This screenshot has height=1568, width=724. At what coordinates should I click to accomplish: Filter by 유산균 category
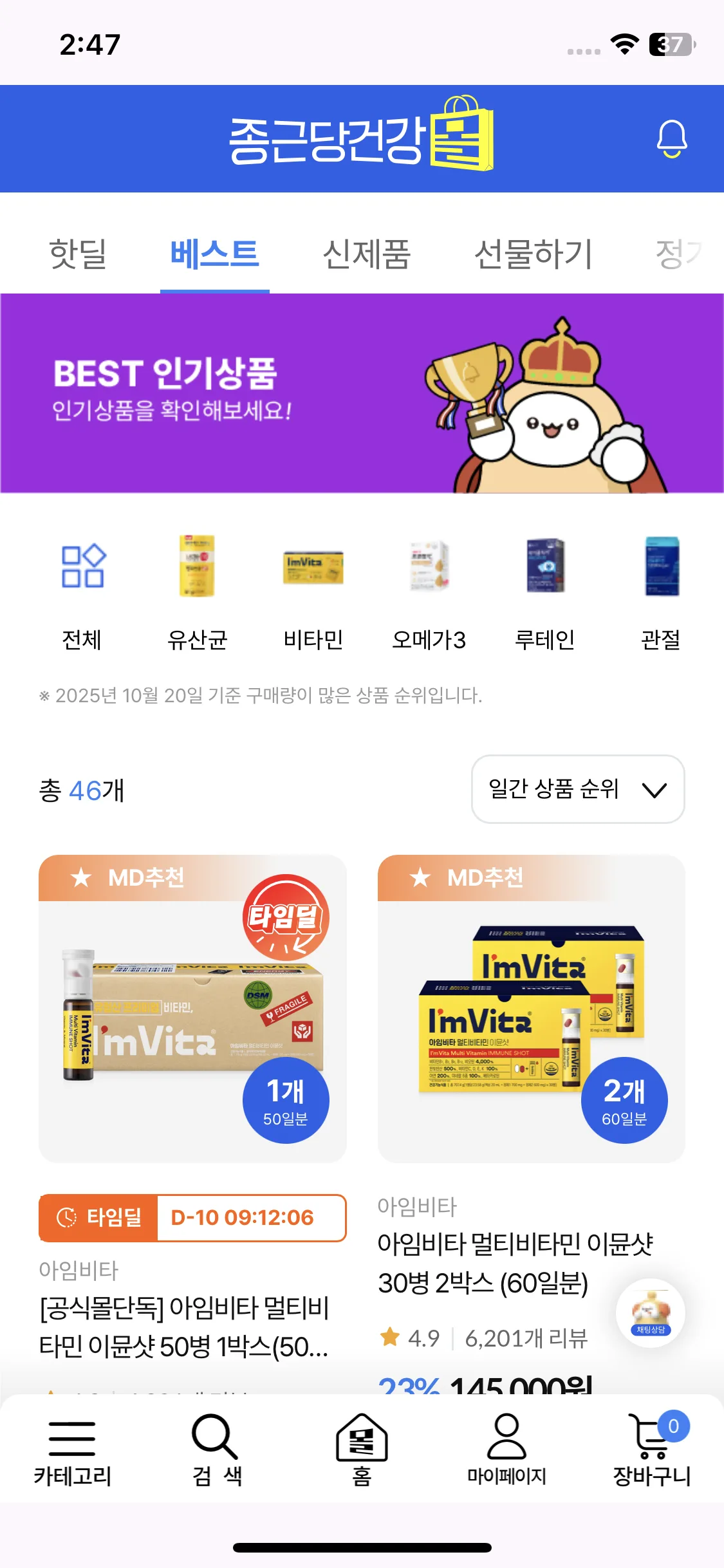coord(197,593)
